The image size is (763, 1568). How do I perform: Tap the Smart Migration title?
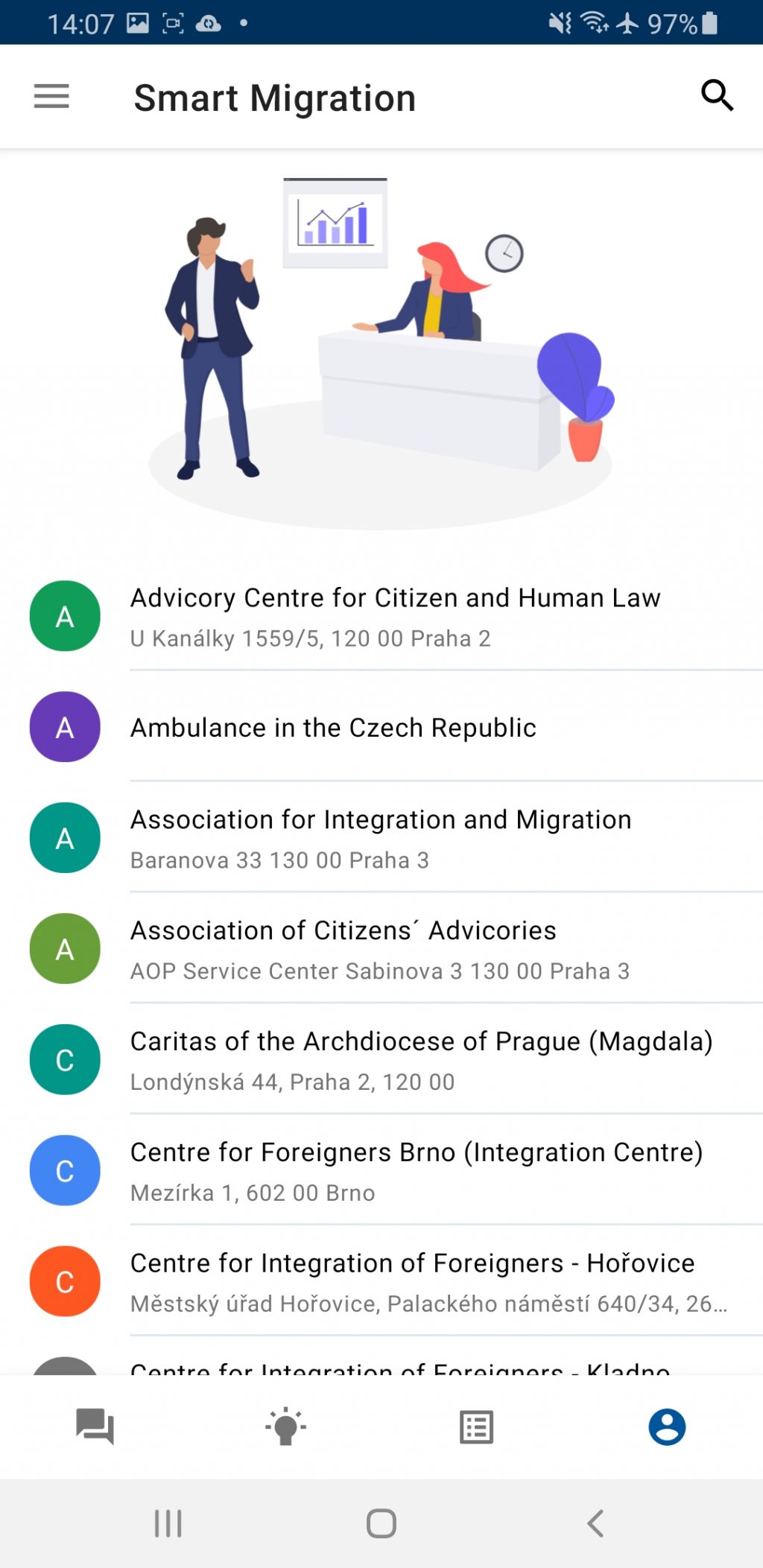pos(274,97)
